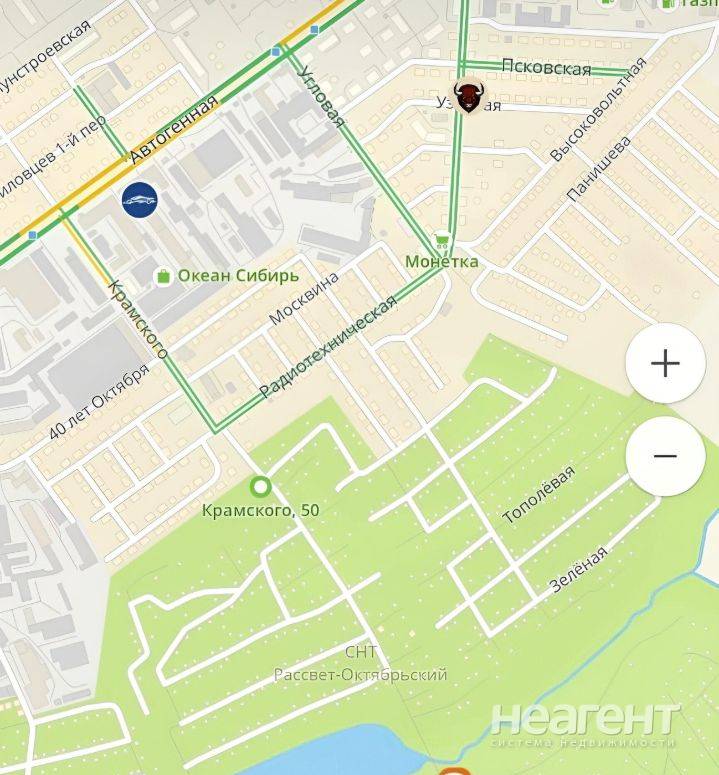Open the bull-head place marker
This screenshot has width=719, height=775.
pyautogui.click(x=467, y=97)
